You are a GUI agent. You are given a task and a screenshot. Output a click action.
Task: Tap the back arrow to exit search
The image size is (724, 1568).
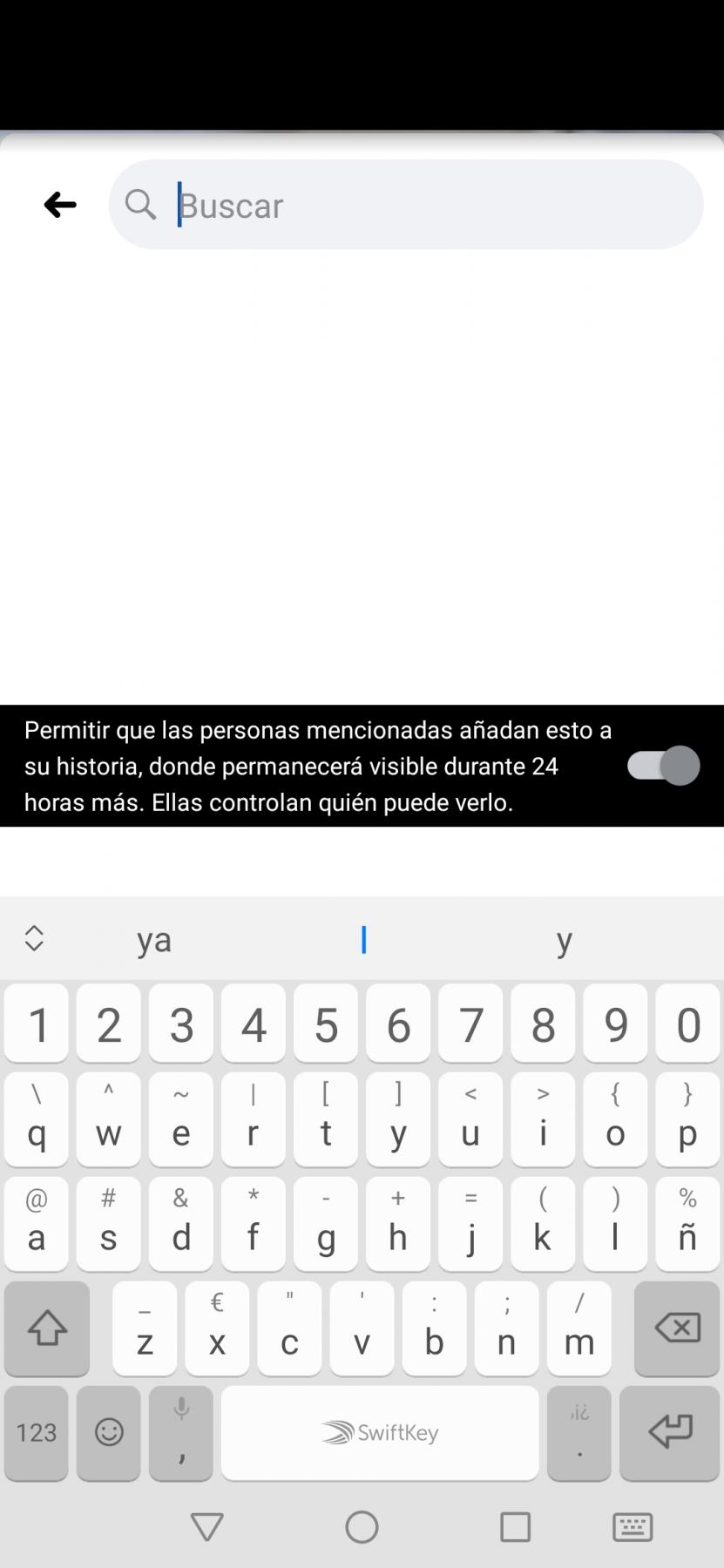tap(59, 205)
